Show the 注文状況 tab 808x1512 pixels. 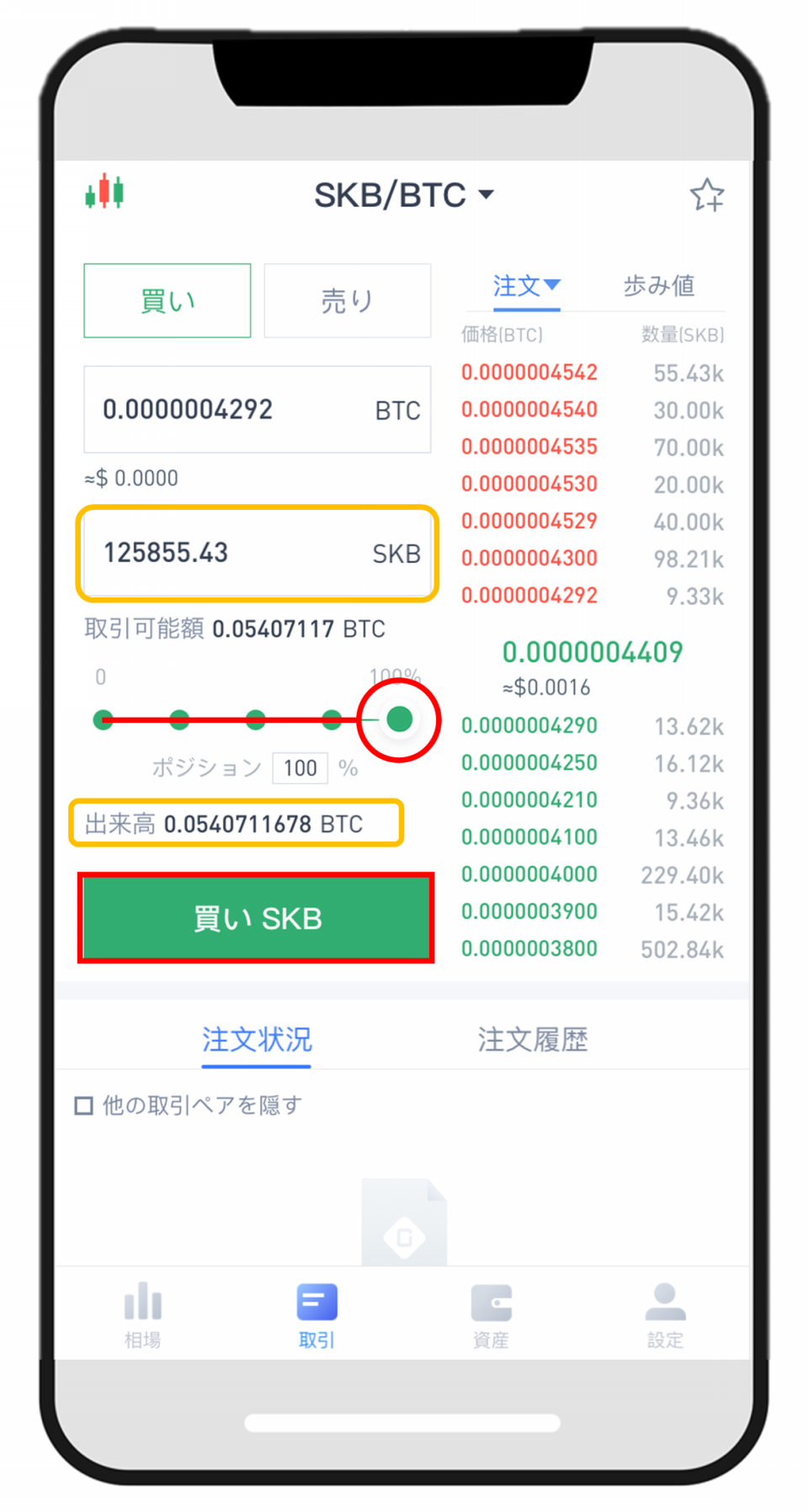257,1040
